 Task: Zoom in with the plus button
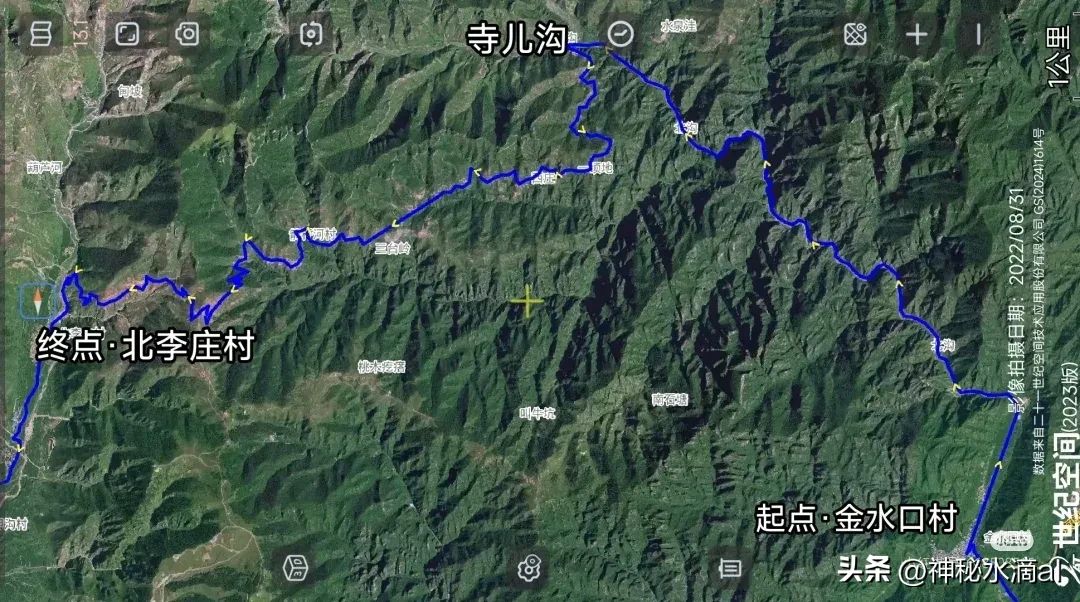coord(917,35)
